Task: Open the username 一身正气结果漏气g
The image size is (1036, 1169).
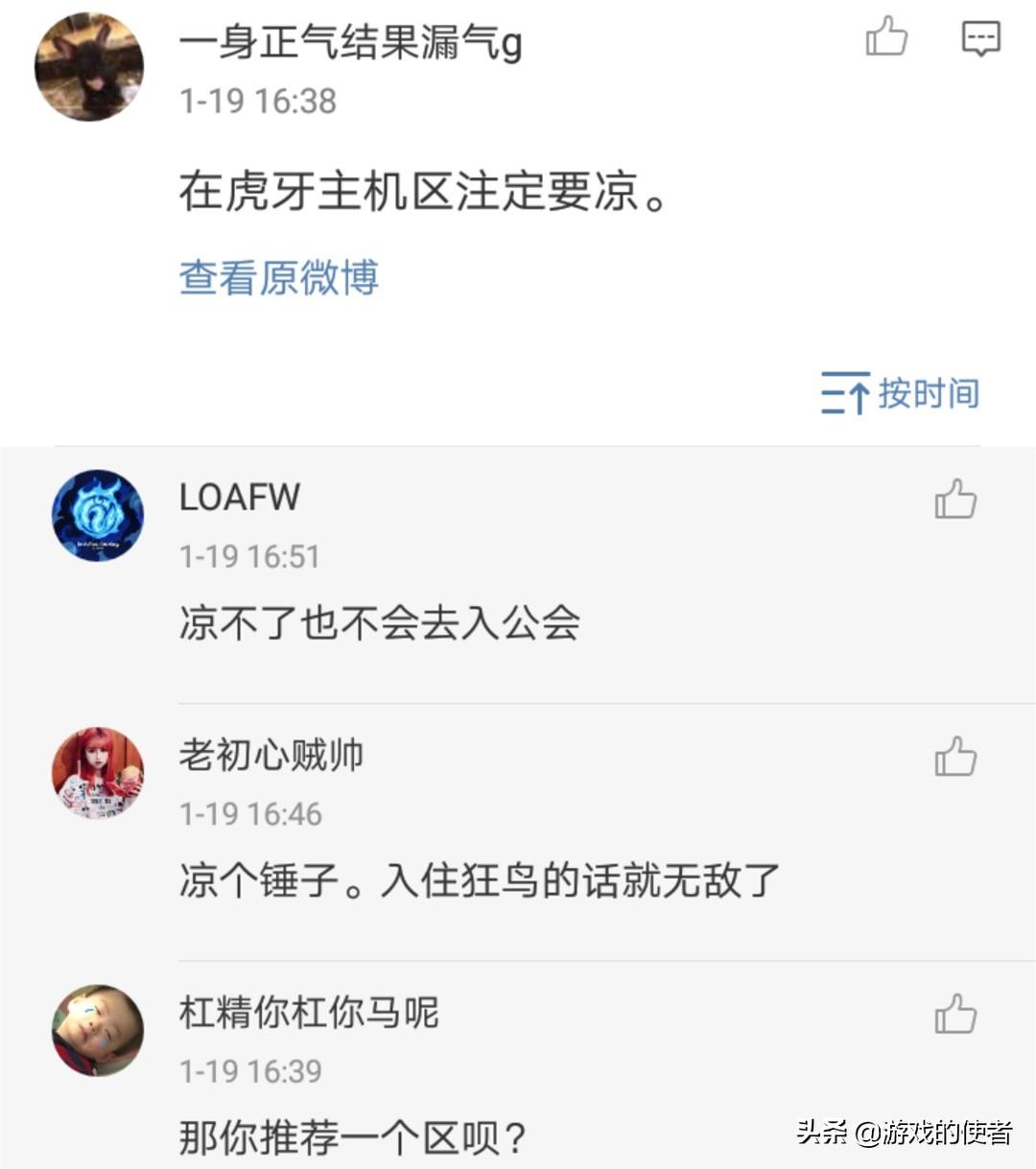Action: click(350, 43)
